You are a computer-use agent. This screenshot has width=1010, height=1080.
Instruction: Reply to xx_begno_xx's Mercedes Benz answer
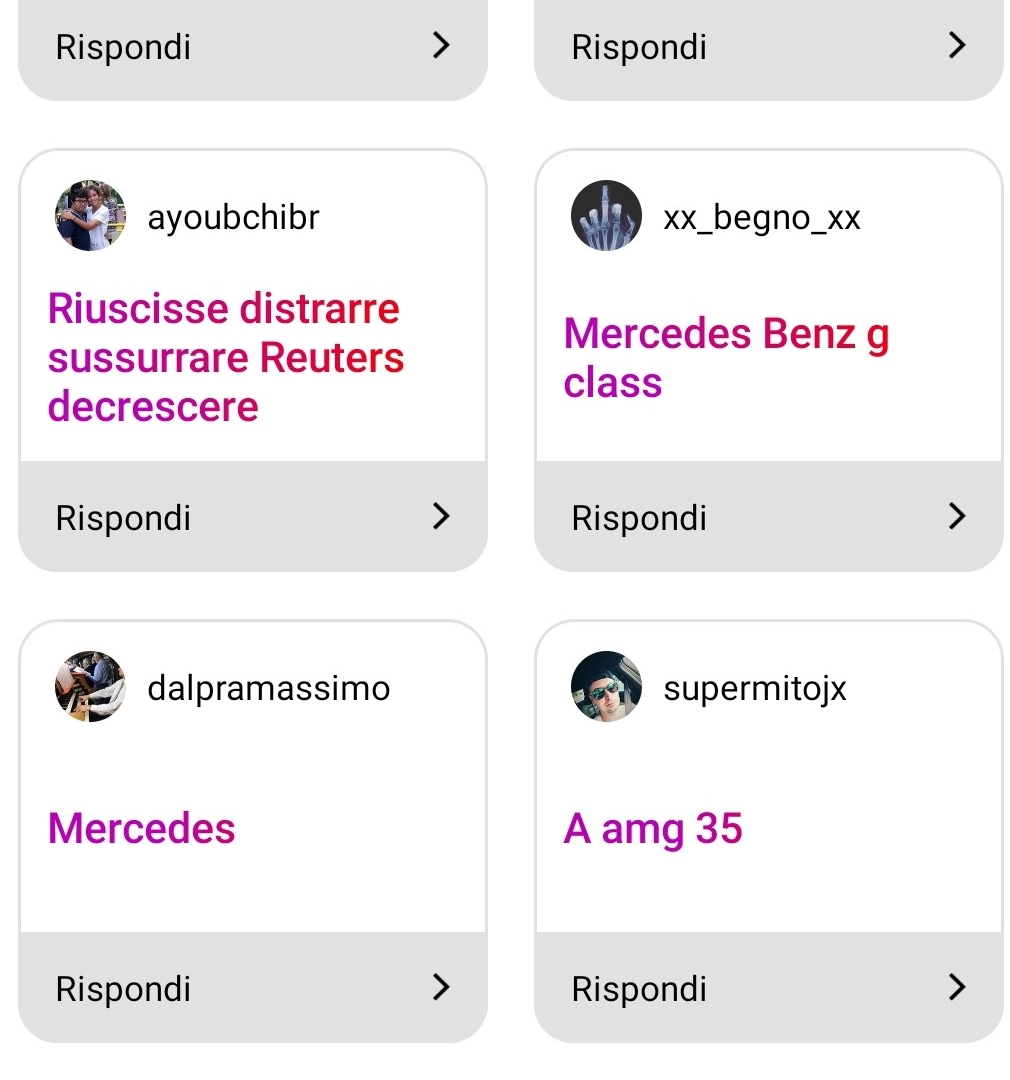click(x=768, y=517)
